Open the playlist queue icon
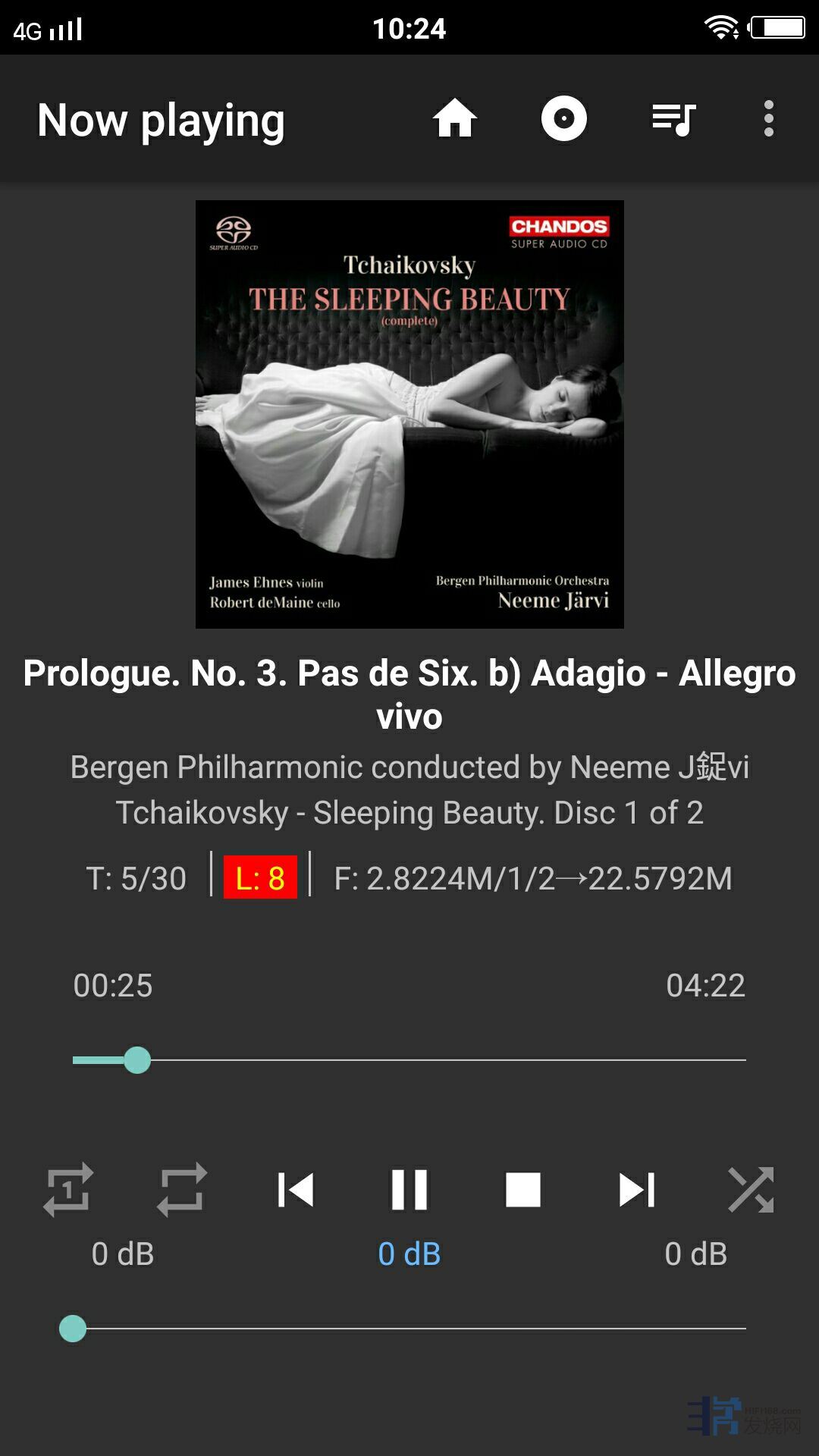Viewport: 819px width, 1456px height. 674,119
